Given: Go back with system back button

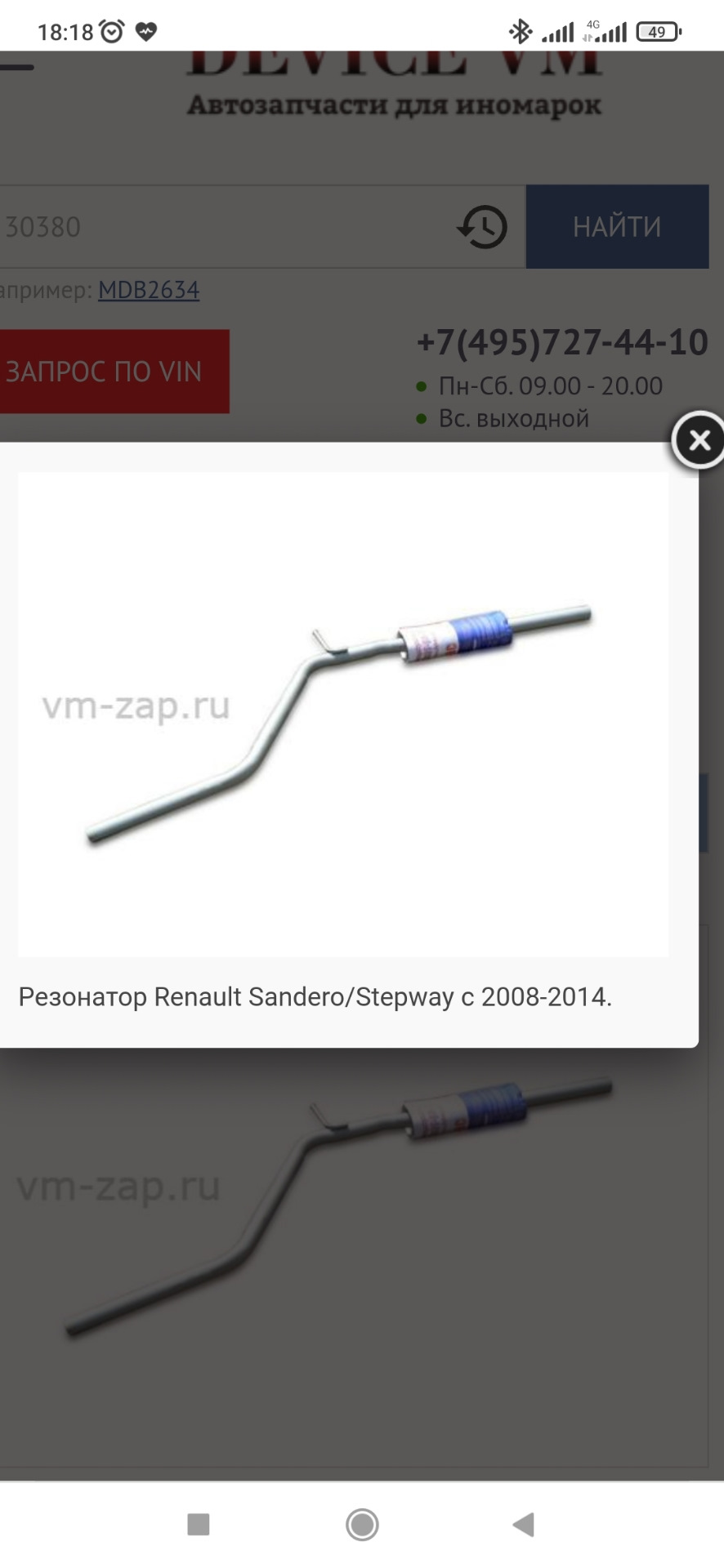Looking at the screenshot, I should (523, 1524).
